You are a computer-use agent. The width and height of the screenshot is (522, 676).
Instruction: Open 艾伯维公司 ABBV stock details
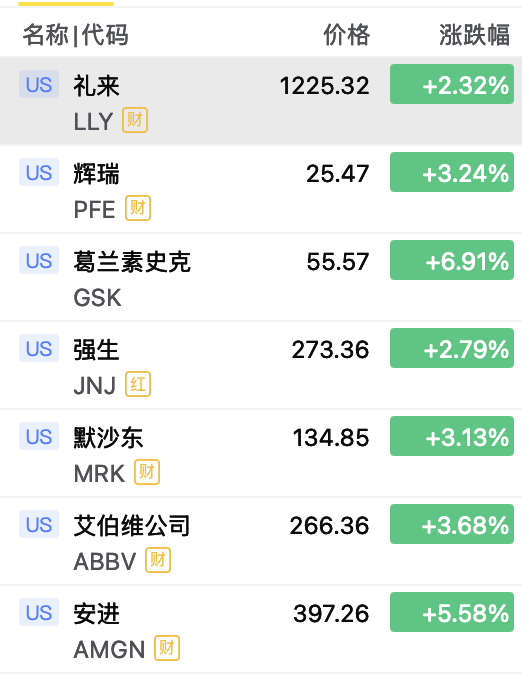pyautogui.click(x=261, y=541)
